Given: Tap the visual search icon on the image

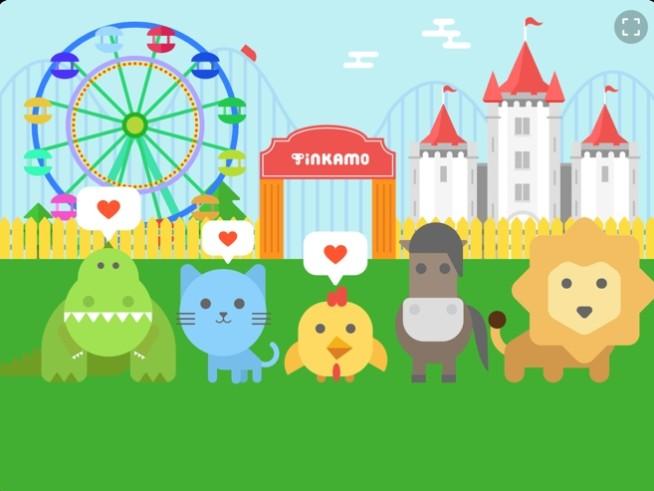Looking at the screenshot, I should [x=629, y=26].
